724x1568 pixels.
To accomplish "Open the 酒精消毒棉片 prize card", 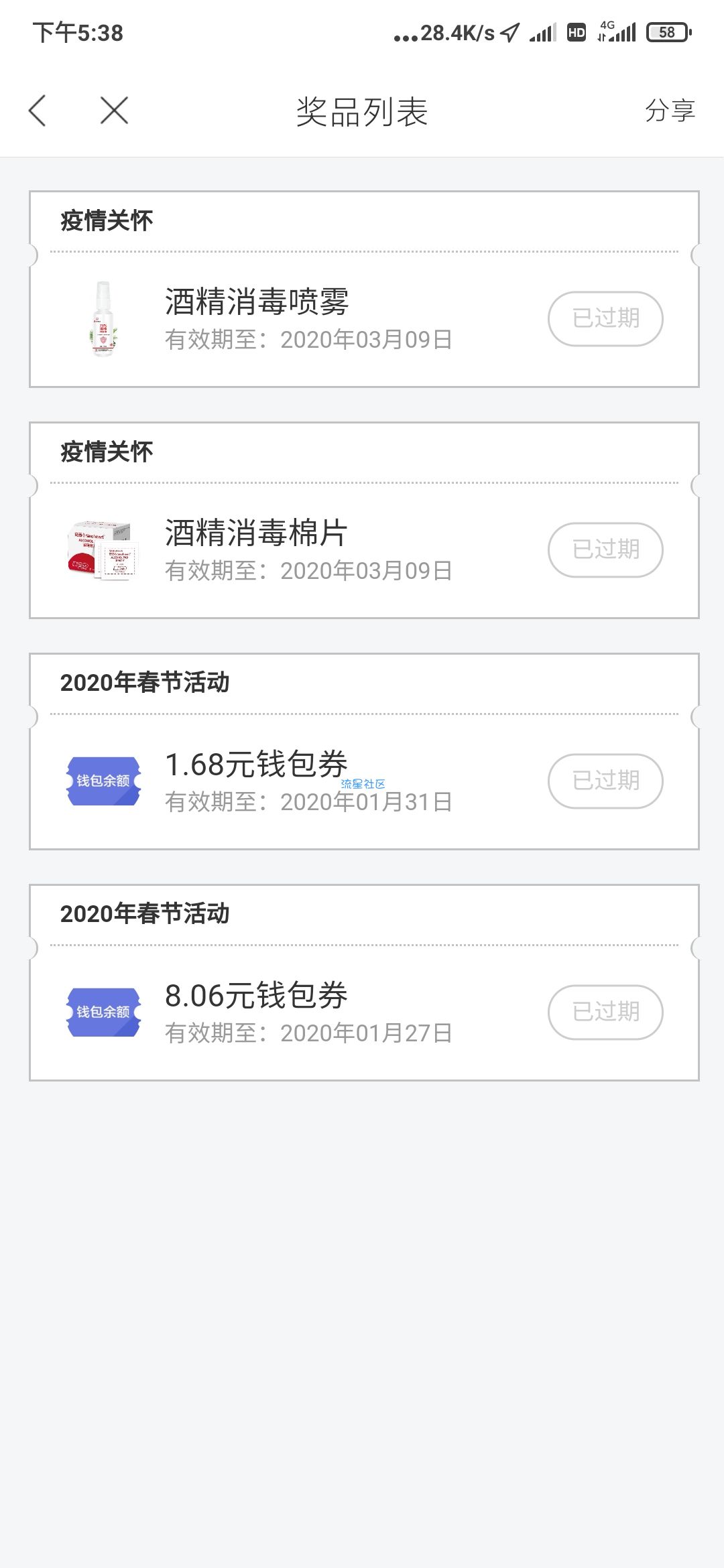I will click(364, 520).
